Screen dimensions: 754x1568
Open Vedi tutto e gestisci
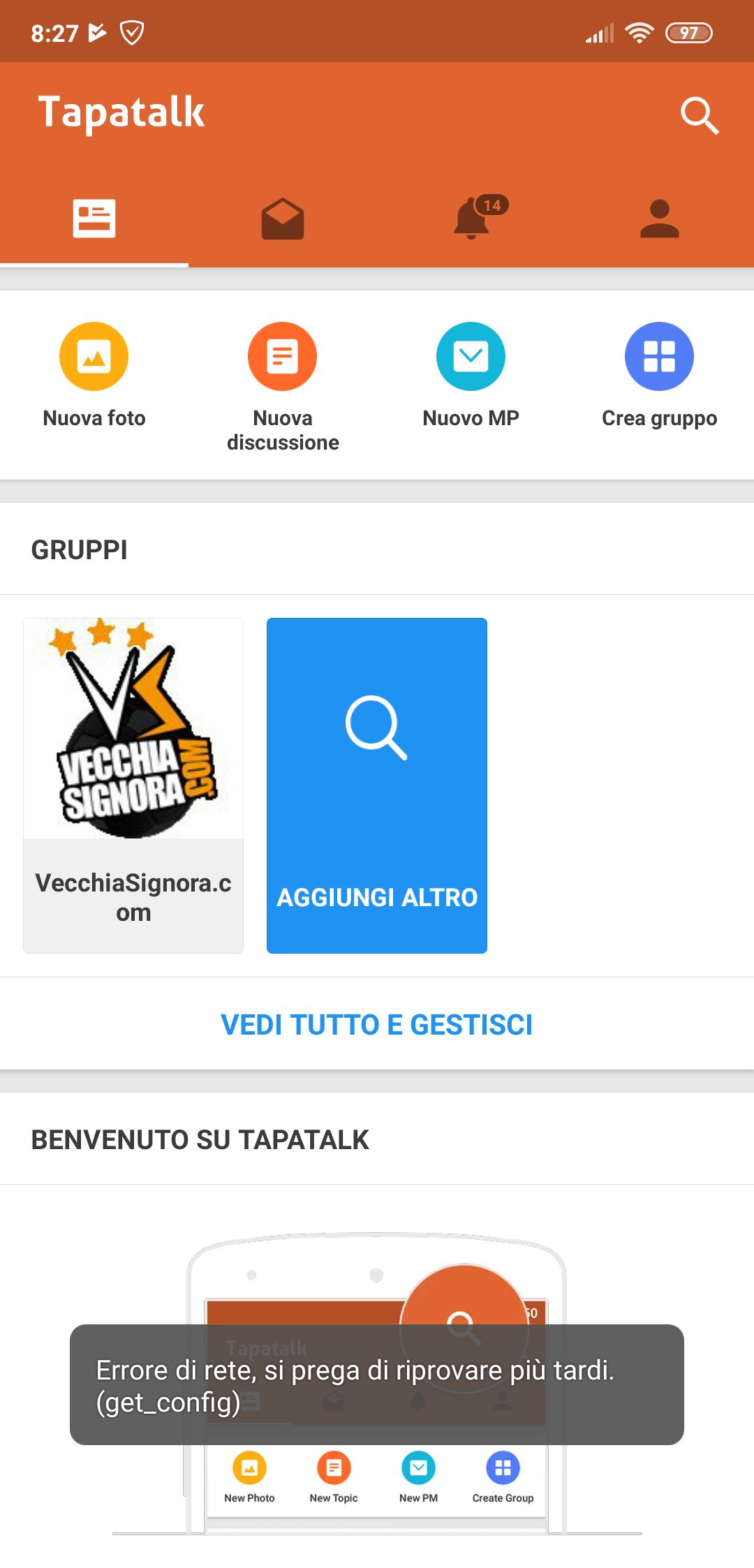[x=377, y=1024]
